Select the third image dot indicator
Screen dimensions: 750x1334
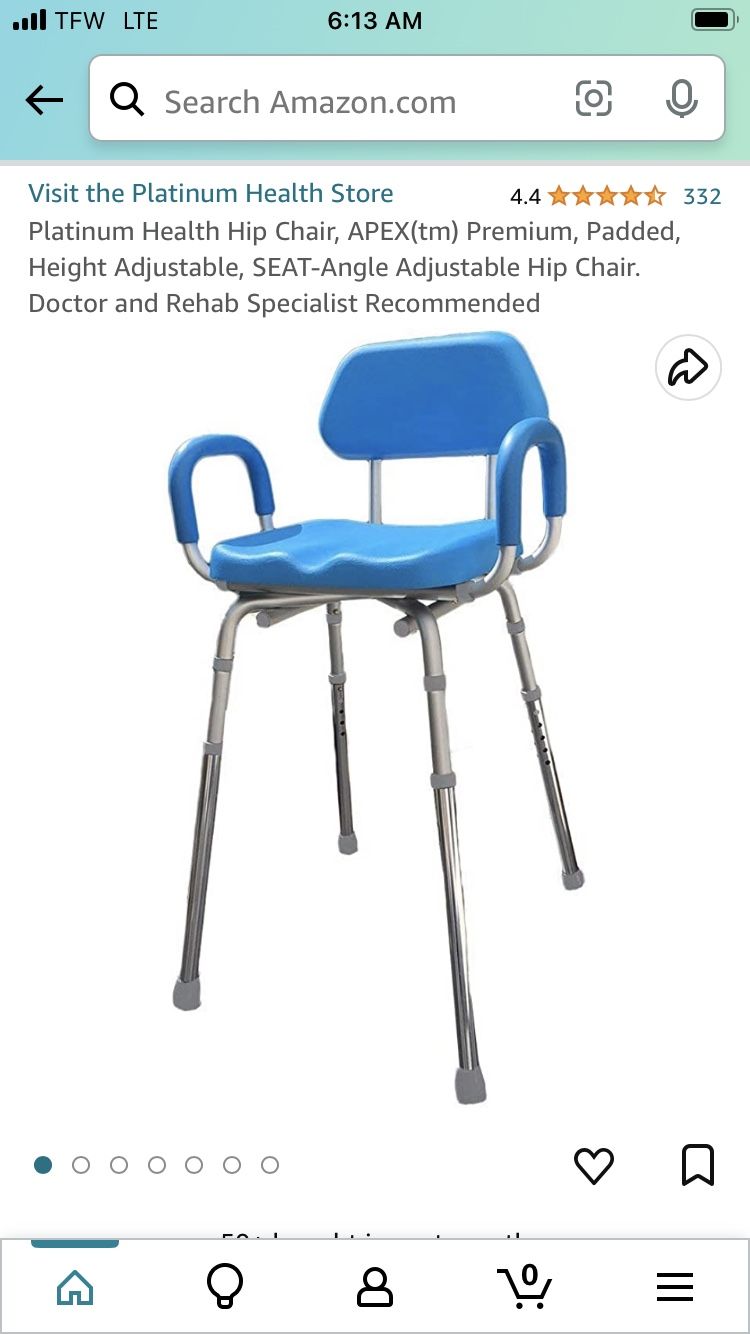(119, 1164)
